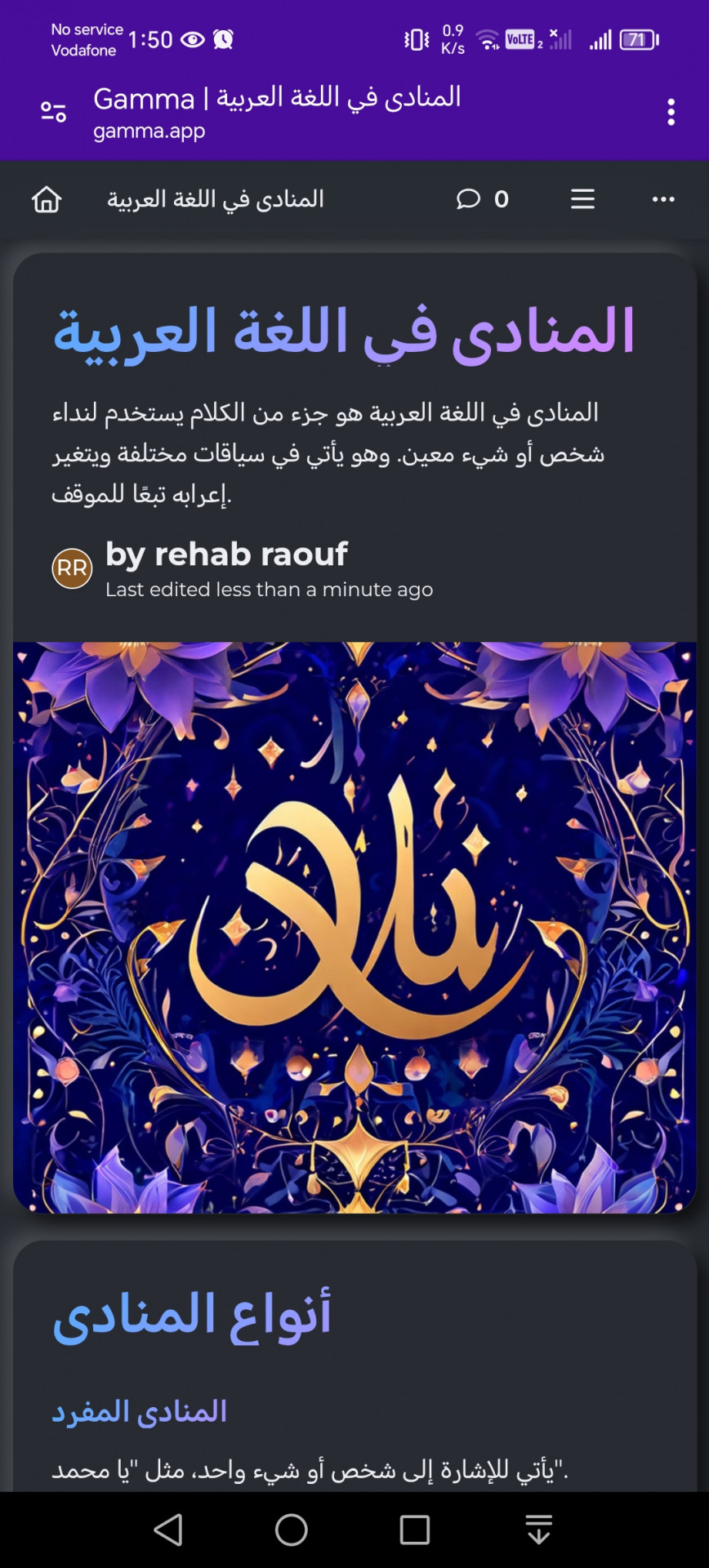Open the browser site settings icon
The height and width of the screenshot is (1568, 709).
click(x=53, y=112)
